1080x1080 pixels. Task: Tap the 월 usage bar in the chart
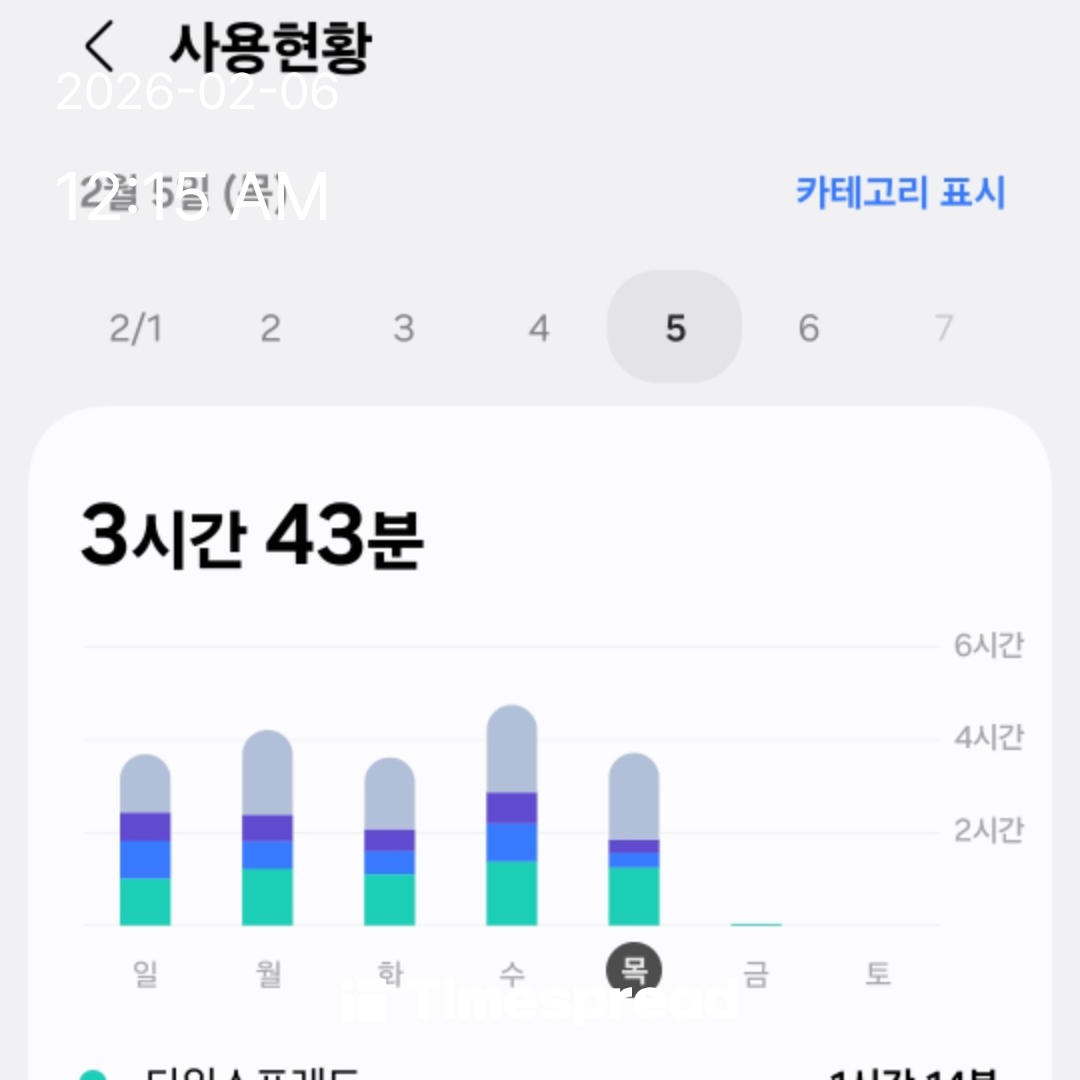click(267, 828)
